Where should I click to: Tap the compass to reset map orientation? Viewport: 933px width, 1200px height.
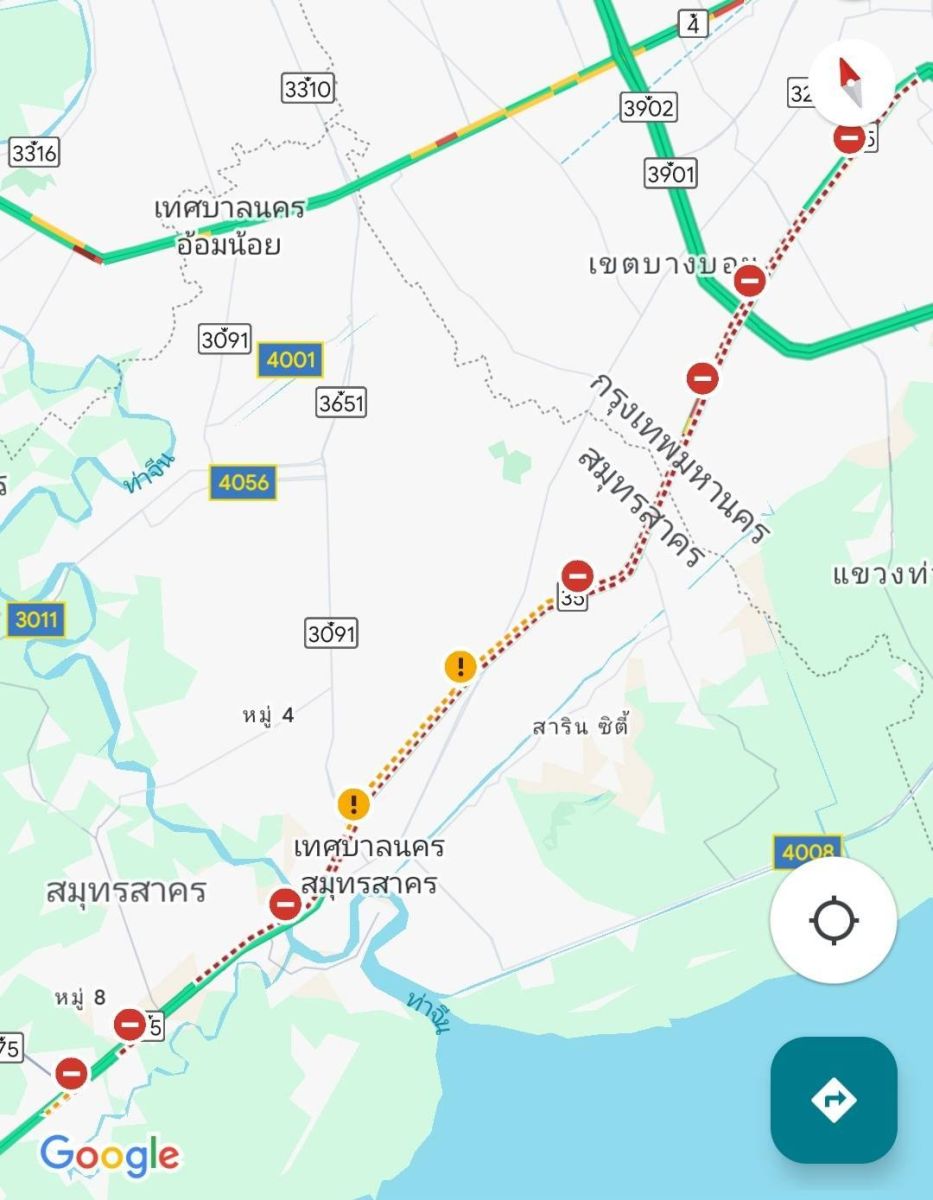click(x=851, y=81)
